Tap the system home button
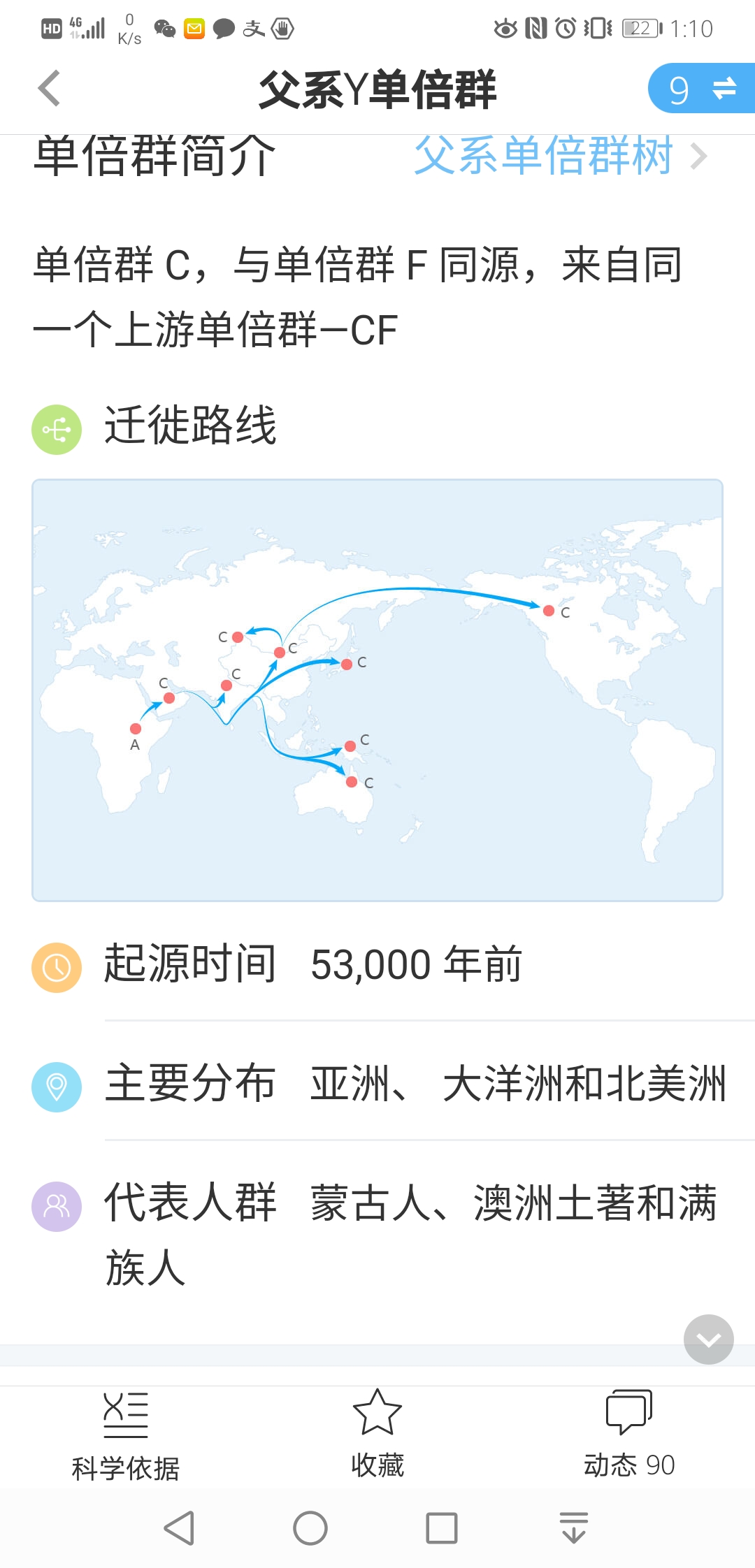 tap(310, 1528)
